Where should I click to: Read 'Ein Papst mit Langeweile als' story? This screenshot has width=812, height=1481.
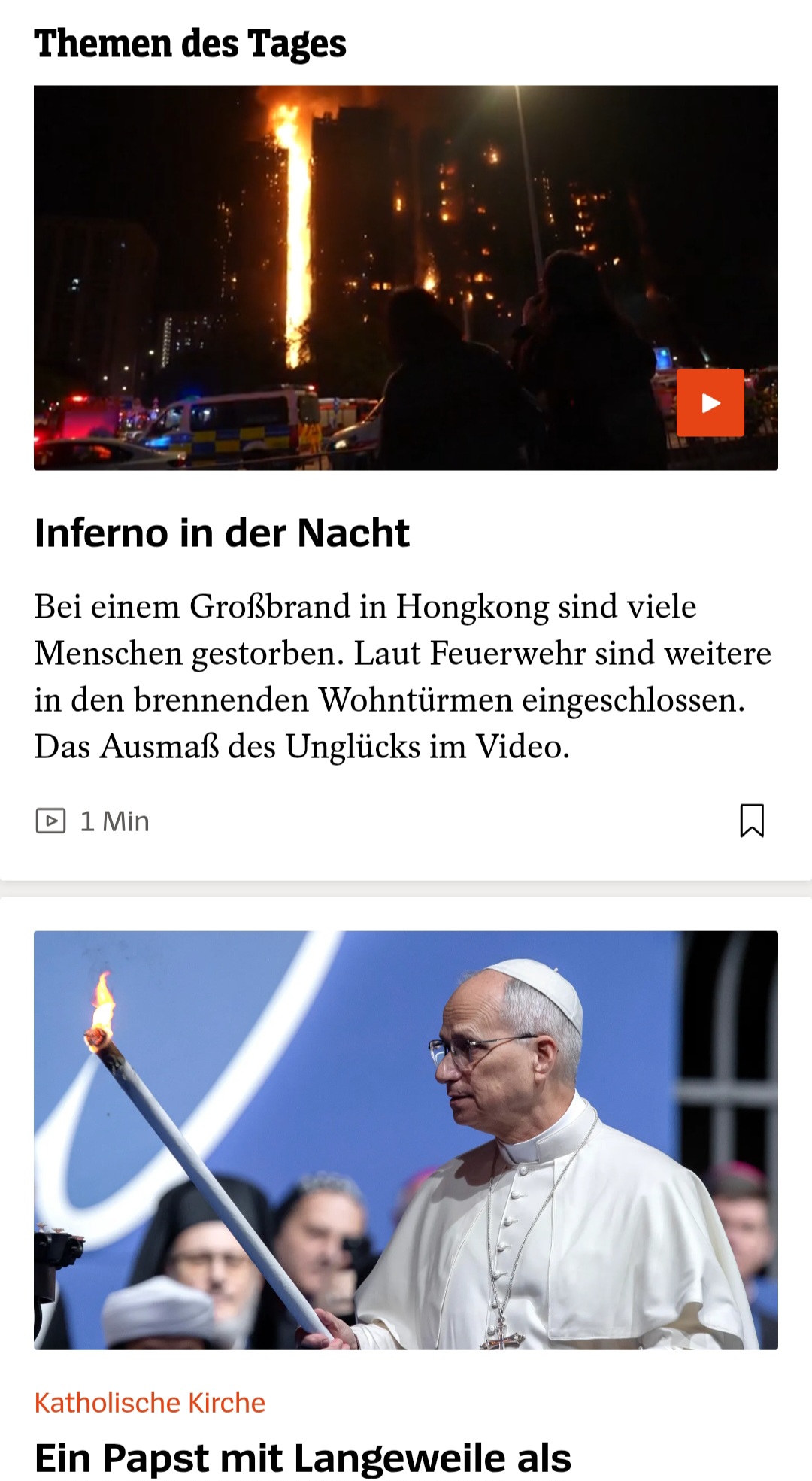click(302, 1458)
